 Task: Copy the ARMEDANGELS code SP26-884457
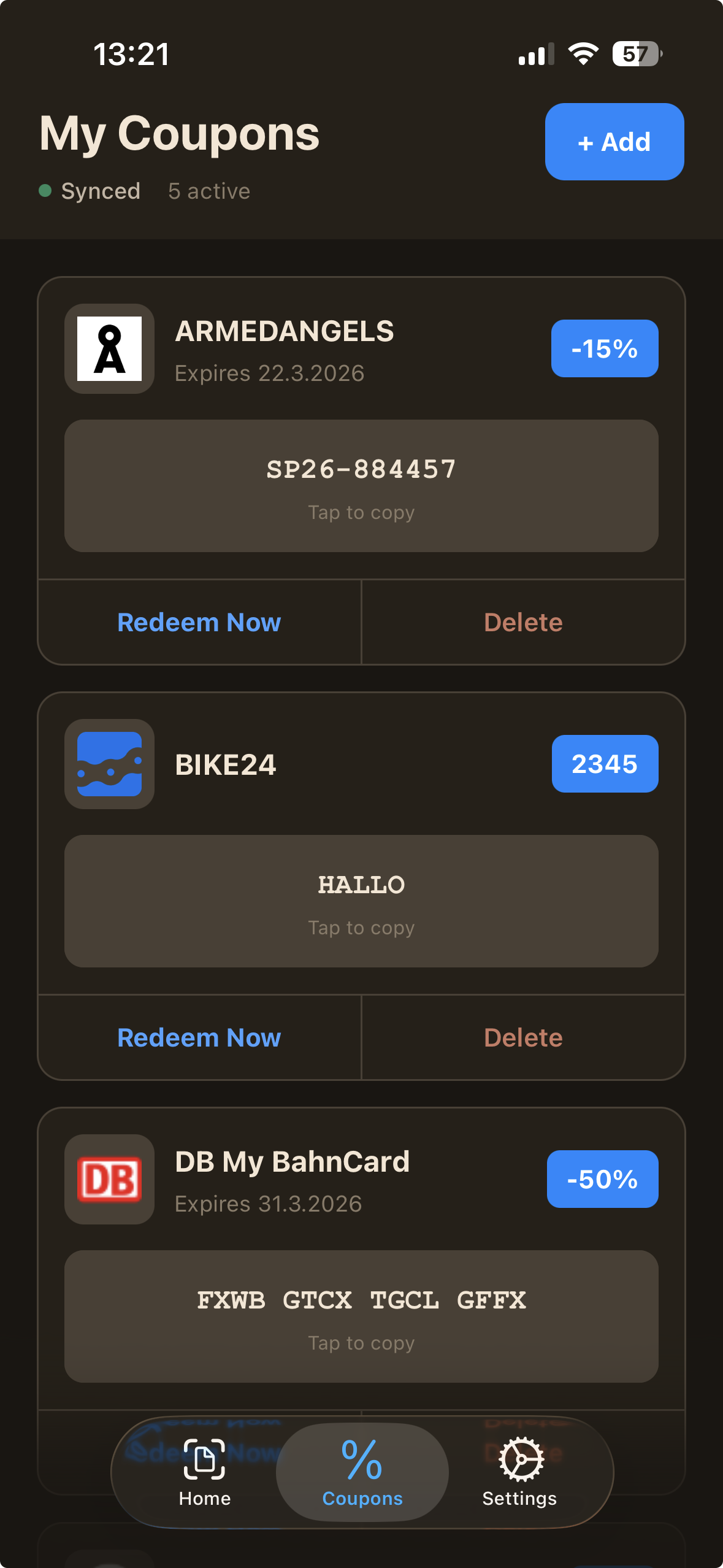[x=361, y=485]
